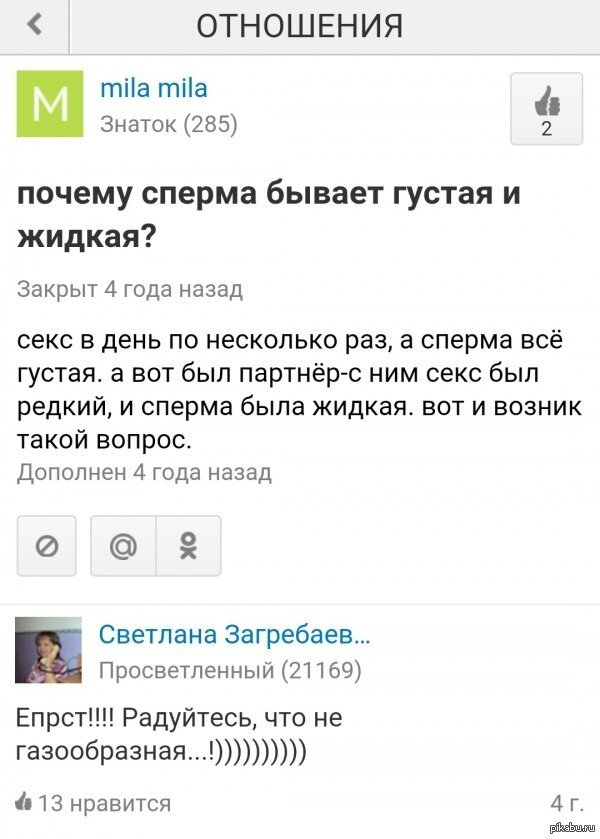Report the question with the ban icon

[x=49, y=546]
